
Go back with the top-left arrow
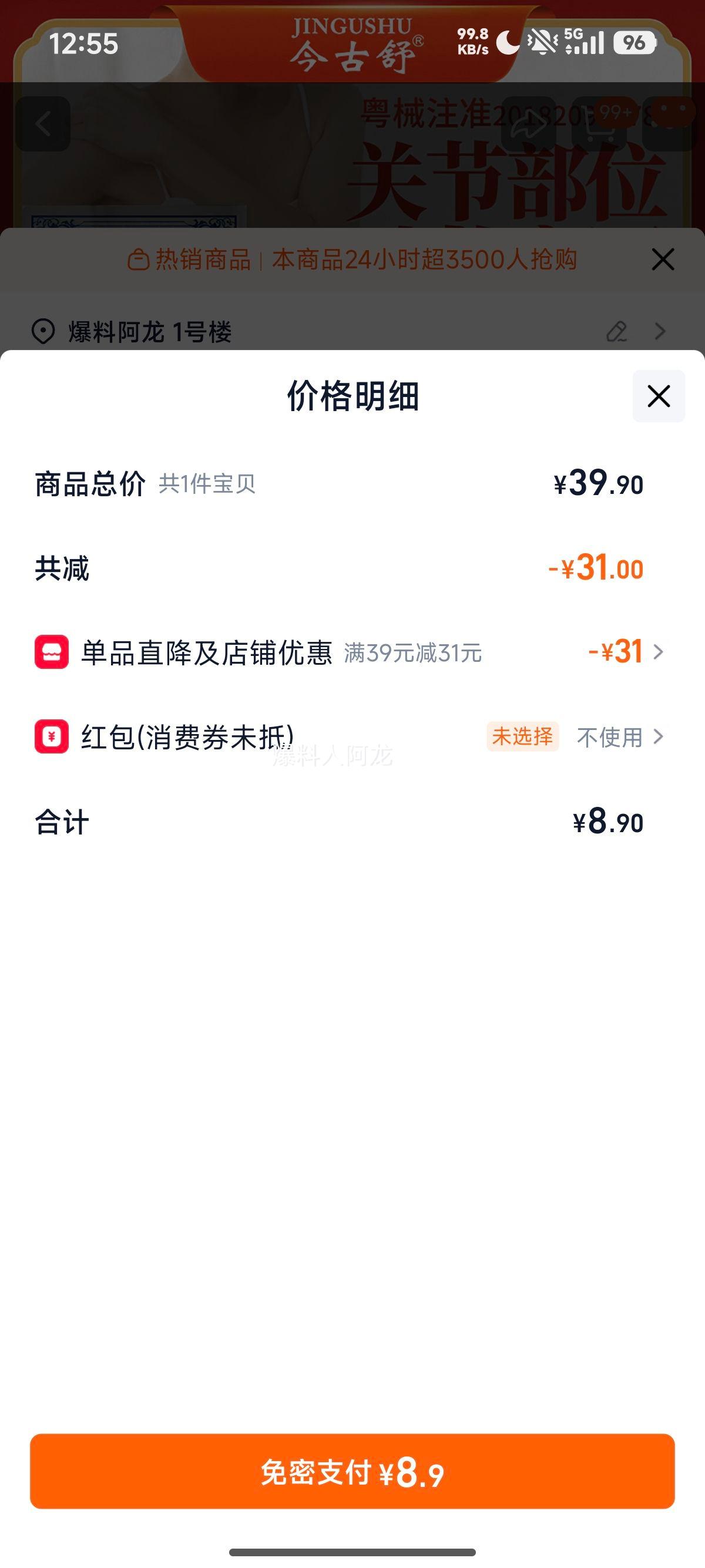tap(43, 124)
